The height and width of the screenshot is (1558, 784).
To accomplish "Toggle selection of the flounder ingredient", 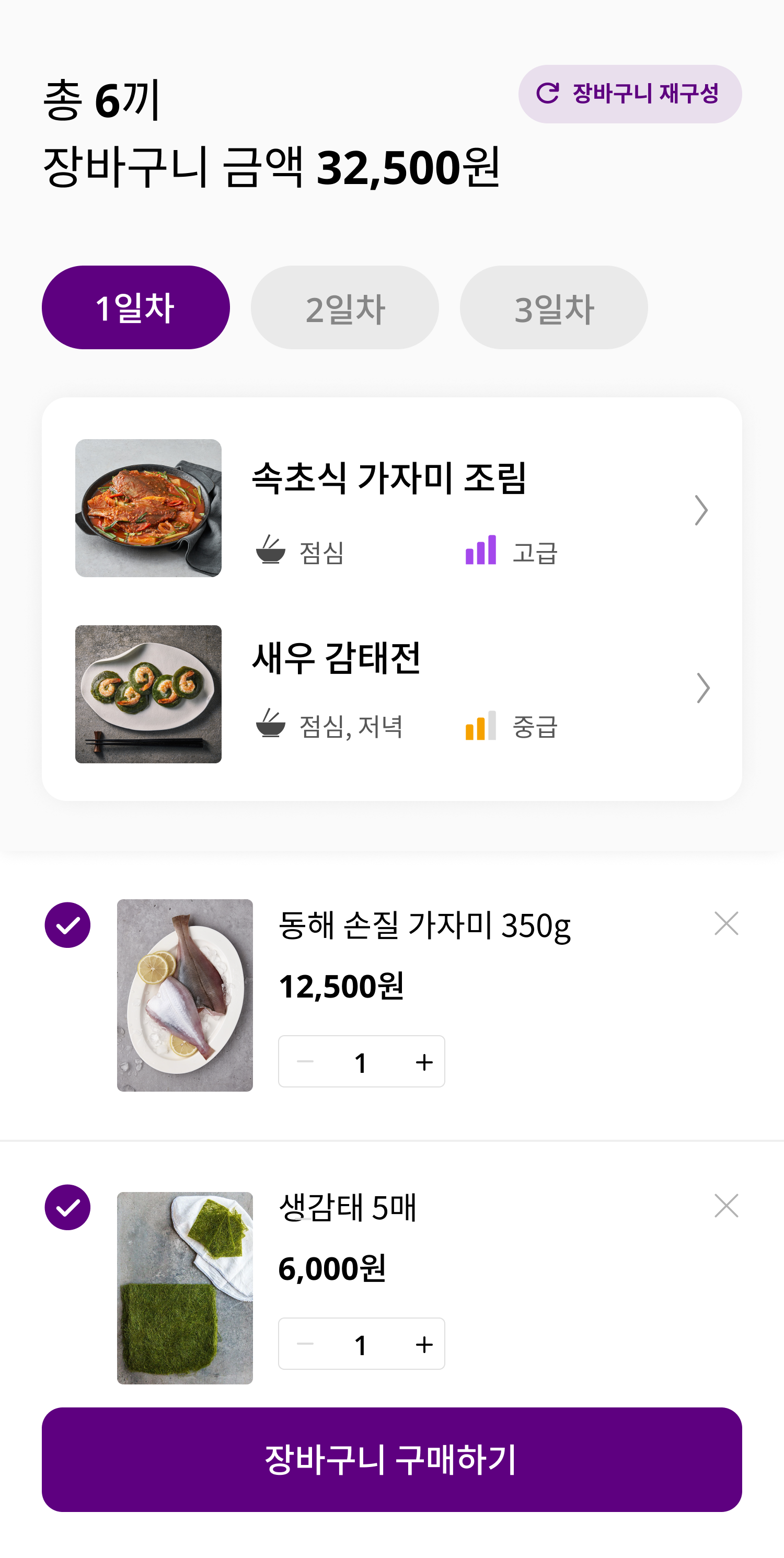I will (68, 923).
